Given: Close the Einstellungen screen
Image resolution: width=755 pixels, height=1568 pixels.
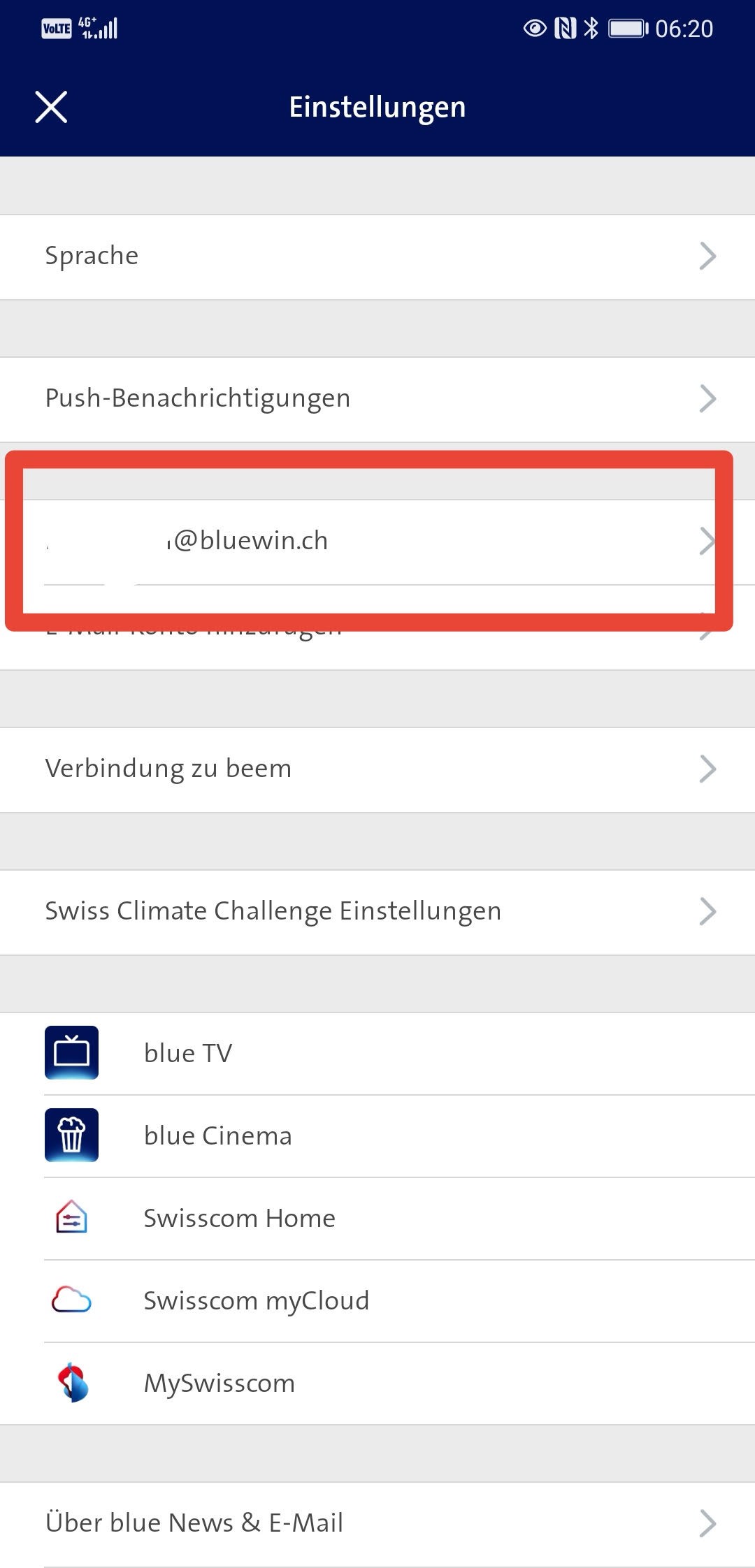Looking at the screenshot, I should pyautogui.click(x=51, y=107).
